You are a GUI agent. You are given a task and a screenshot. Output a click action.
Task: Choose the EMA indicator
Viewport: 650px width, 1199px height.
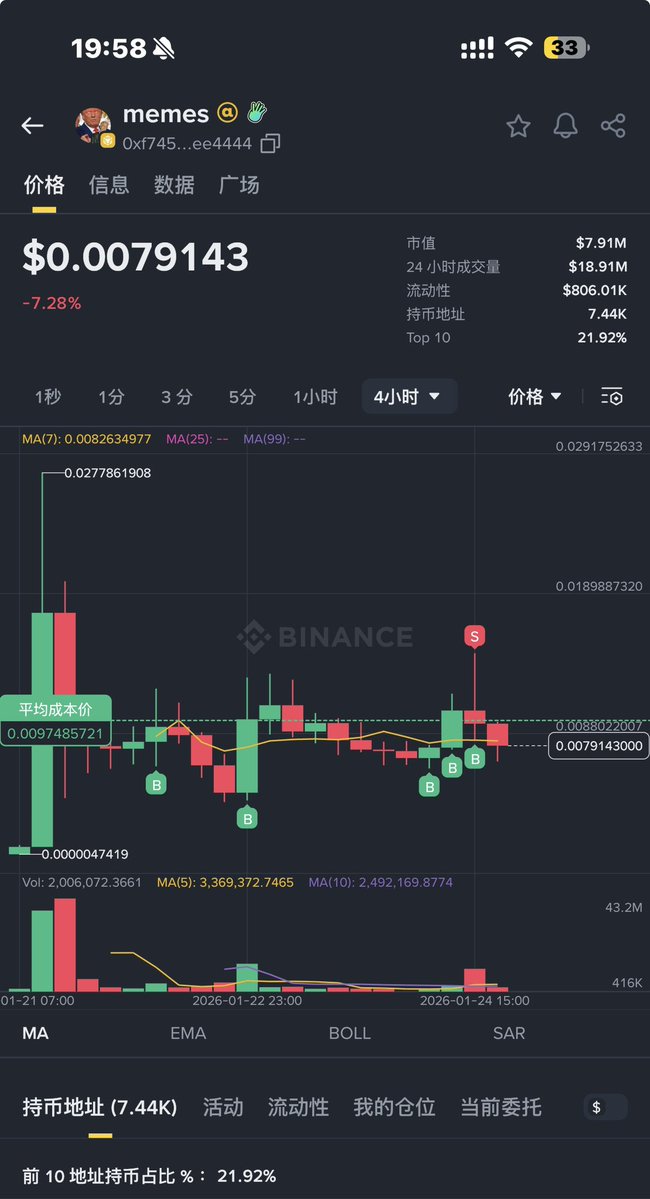point(188,1033)
